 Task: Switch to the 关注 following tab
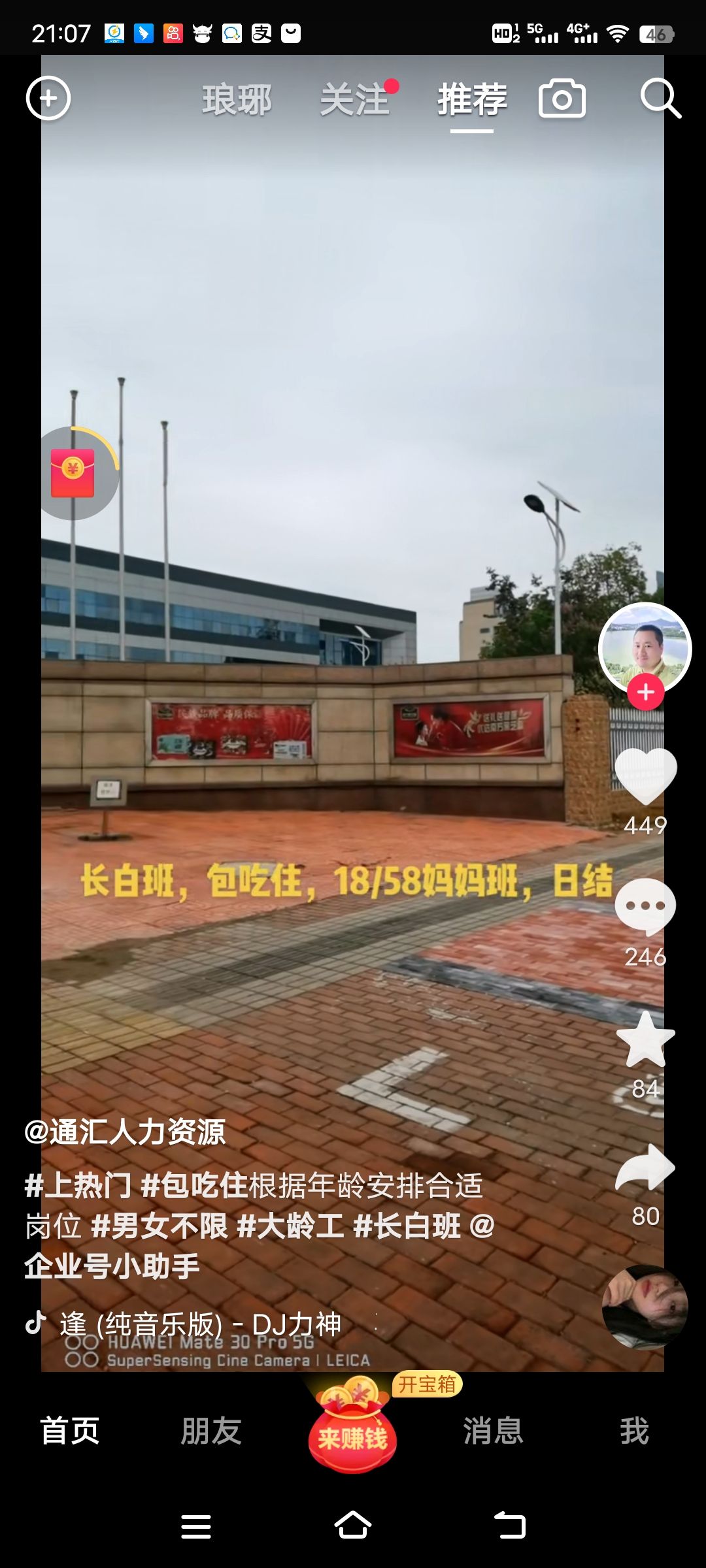pyautogui.click(x=355, y=101)
